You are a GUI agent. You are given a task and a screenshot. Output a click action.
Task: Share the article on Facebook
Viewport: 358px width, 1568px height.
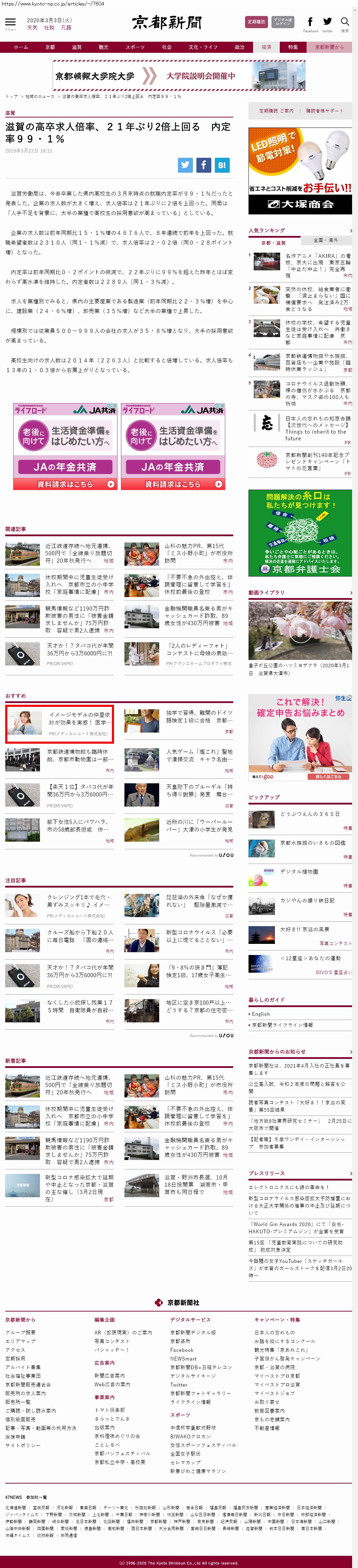203,164
